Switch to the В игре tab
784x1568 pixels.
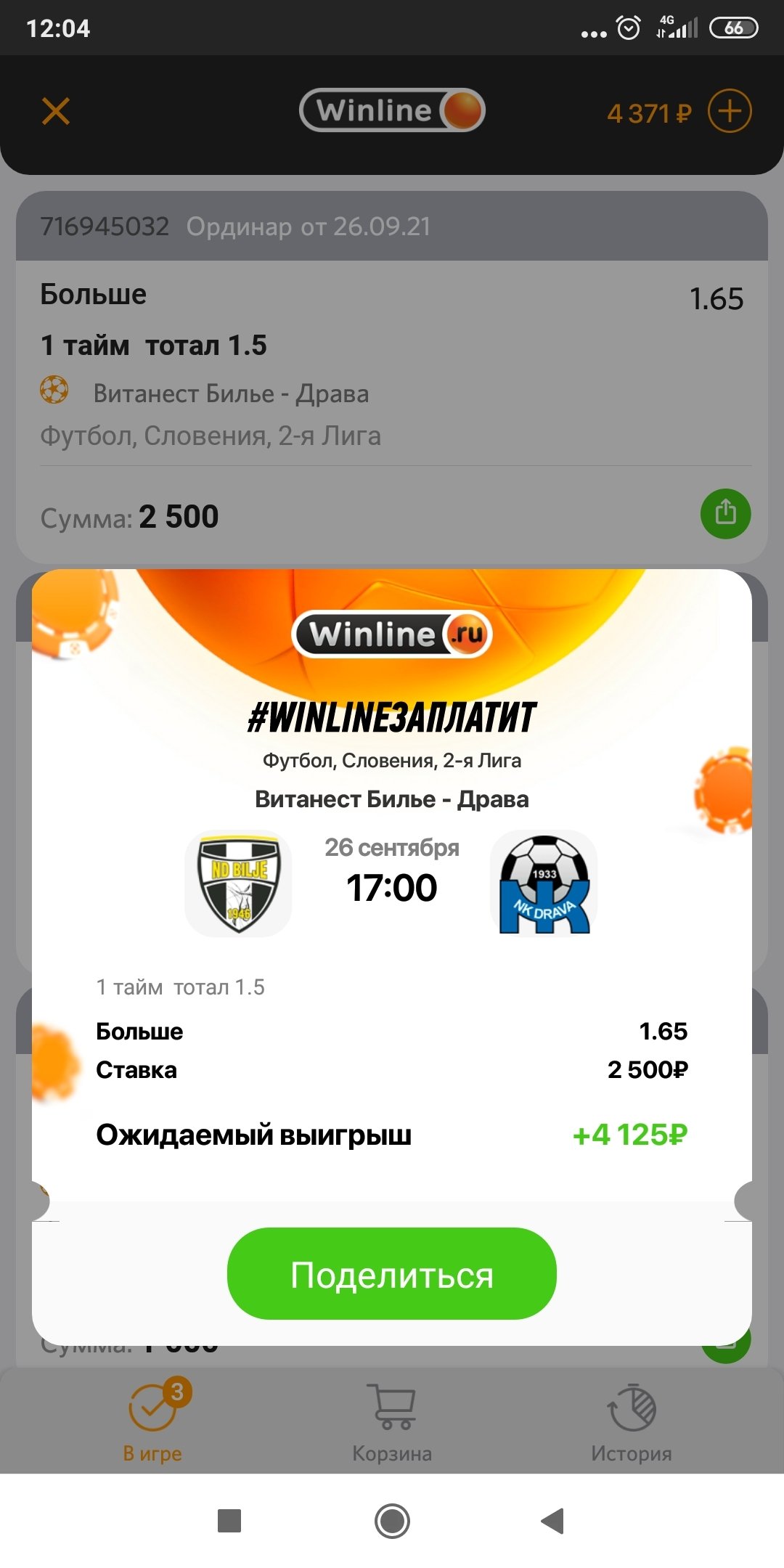point(152,1421)
